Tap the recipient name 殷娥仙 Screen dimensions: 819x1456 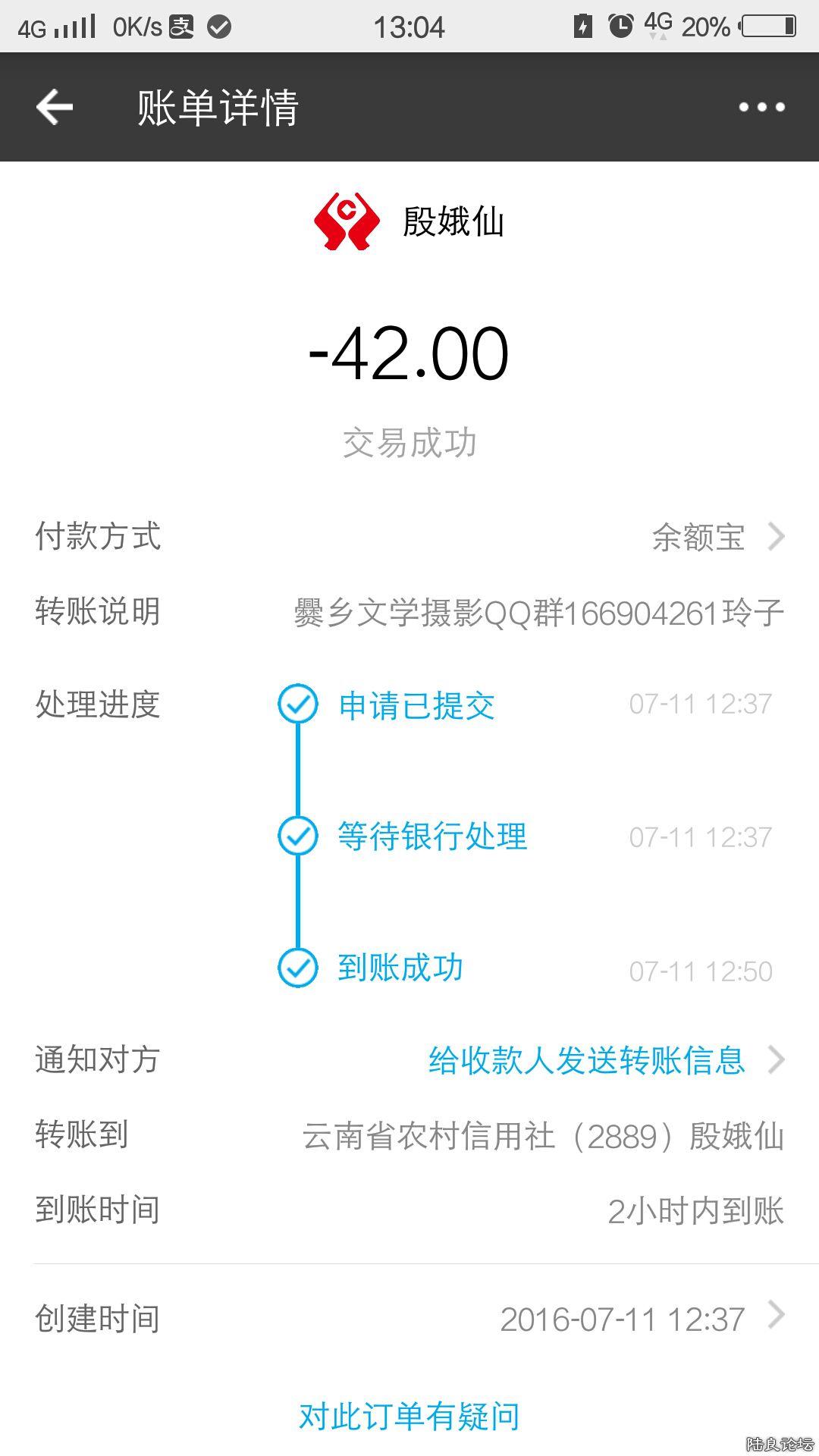pos(453,222)
